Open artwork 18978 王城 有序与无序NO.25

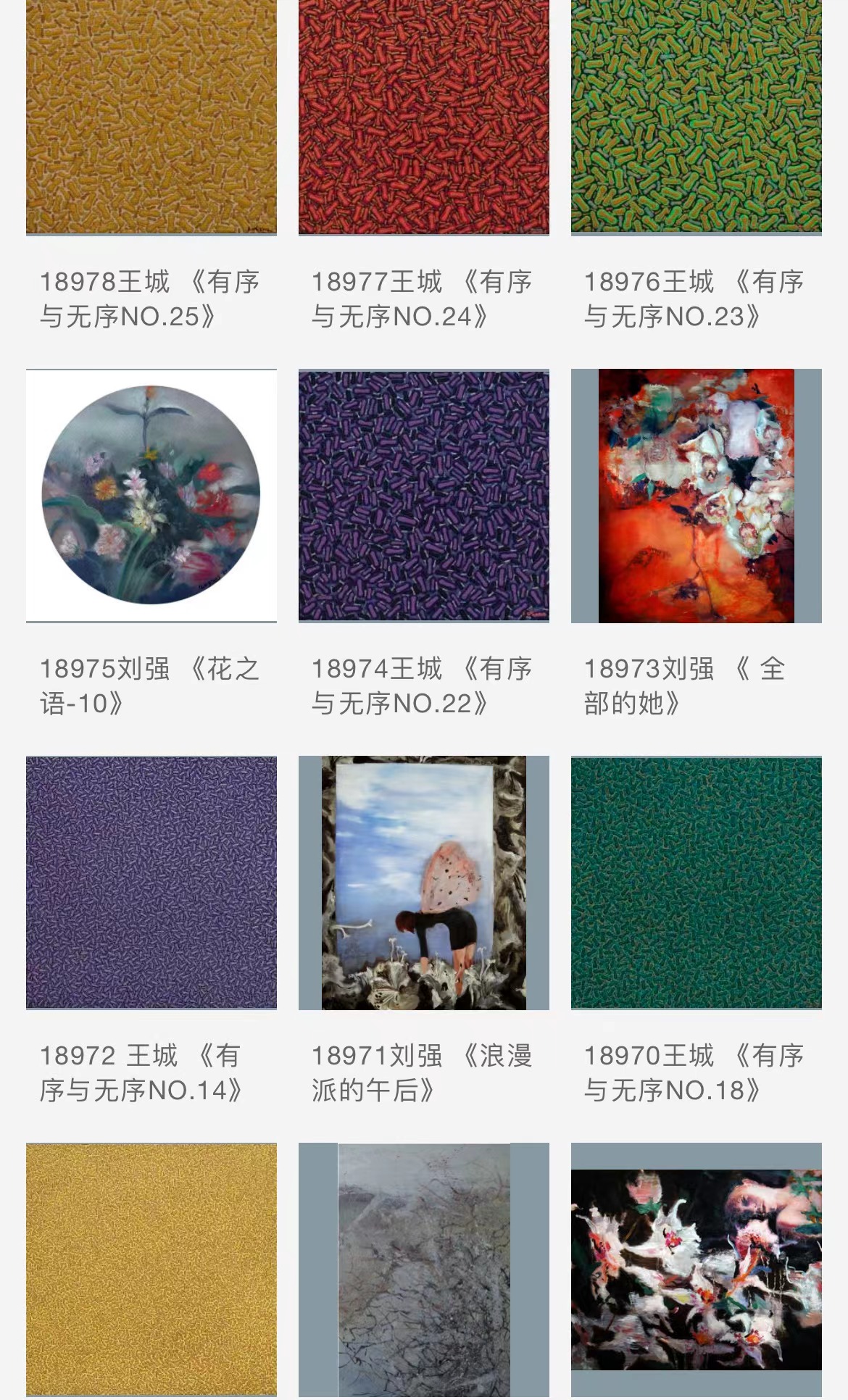[151, 117]
